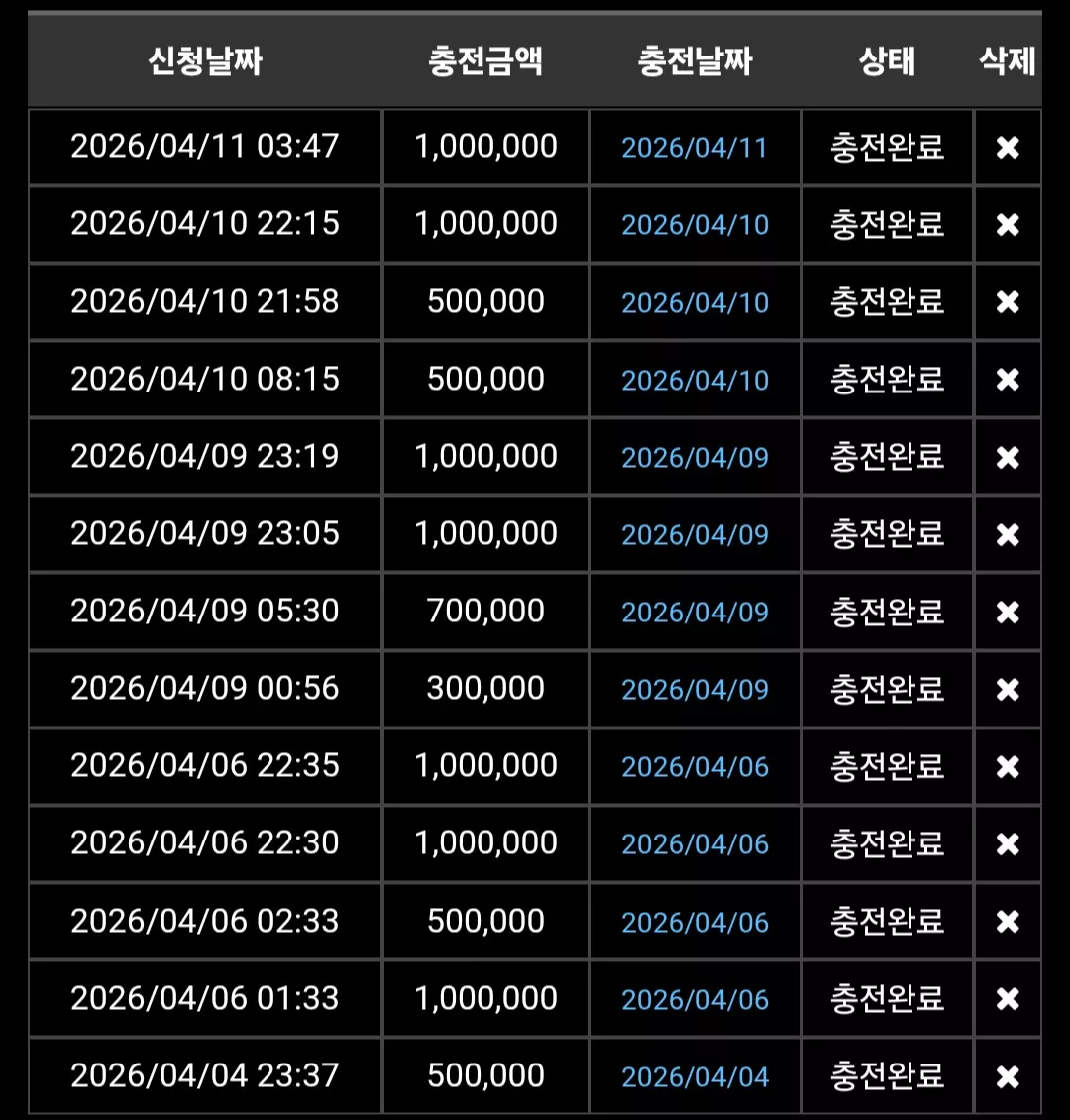Delete the 2026/04/11 03:47 charge record

tap(1008, 147)
